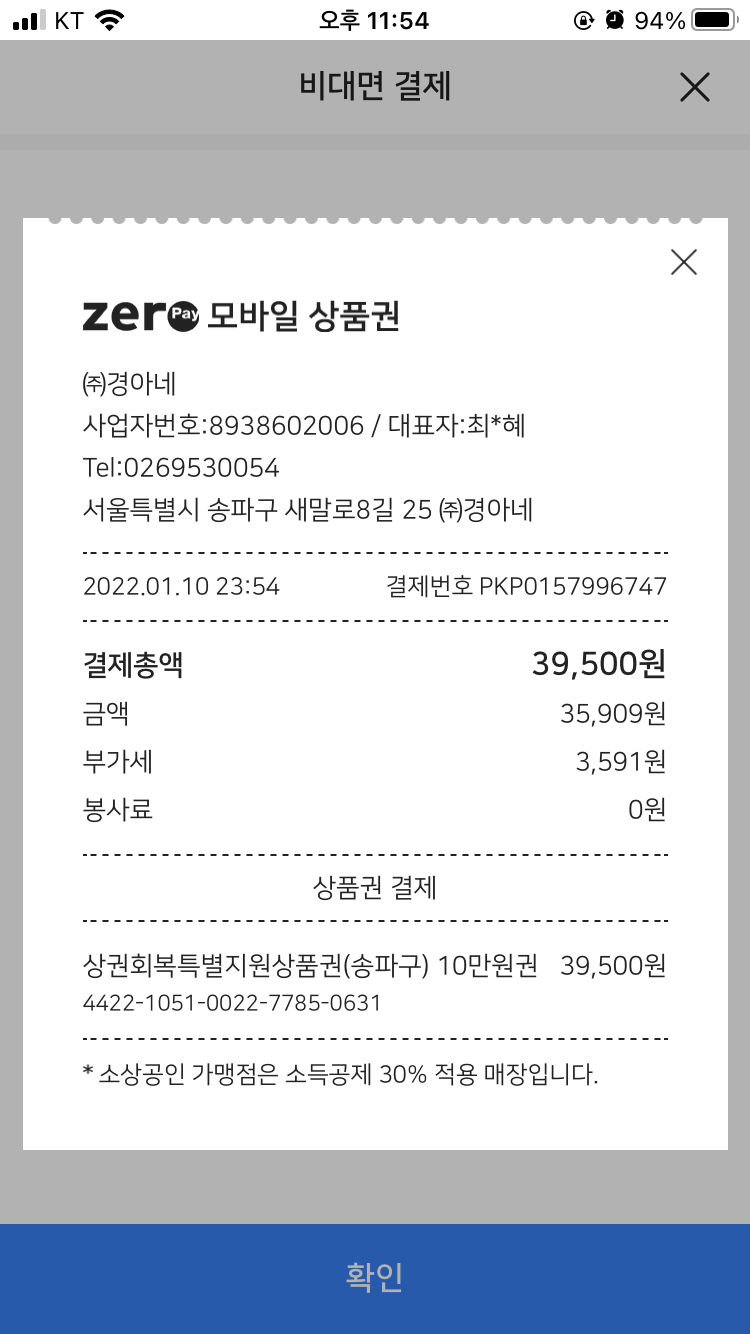This screenshot has height=1334, width=750.
Task: Confirm with the 확인 button
Action: click(375, 1278)
